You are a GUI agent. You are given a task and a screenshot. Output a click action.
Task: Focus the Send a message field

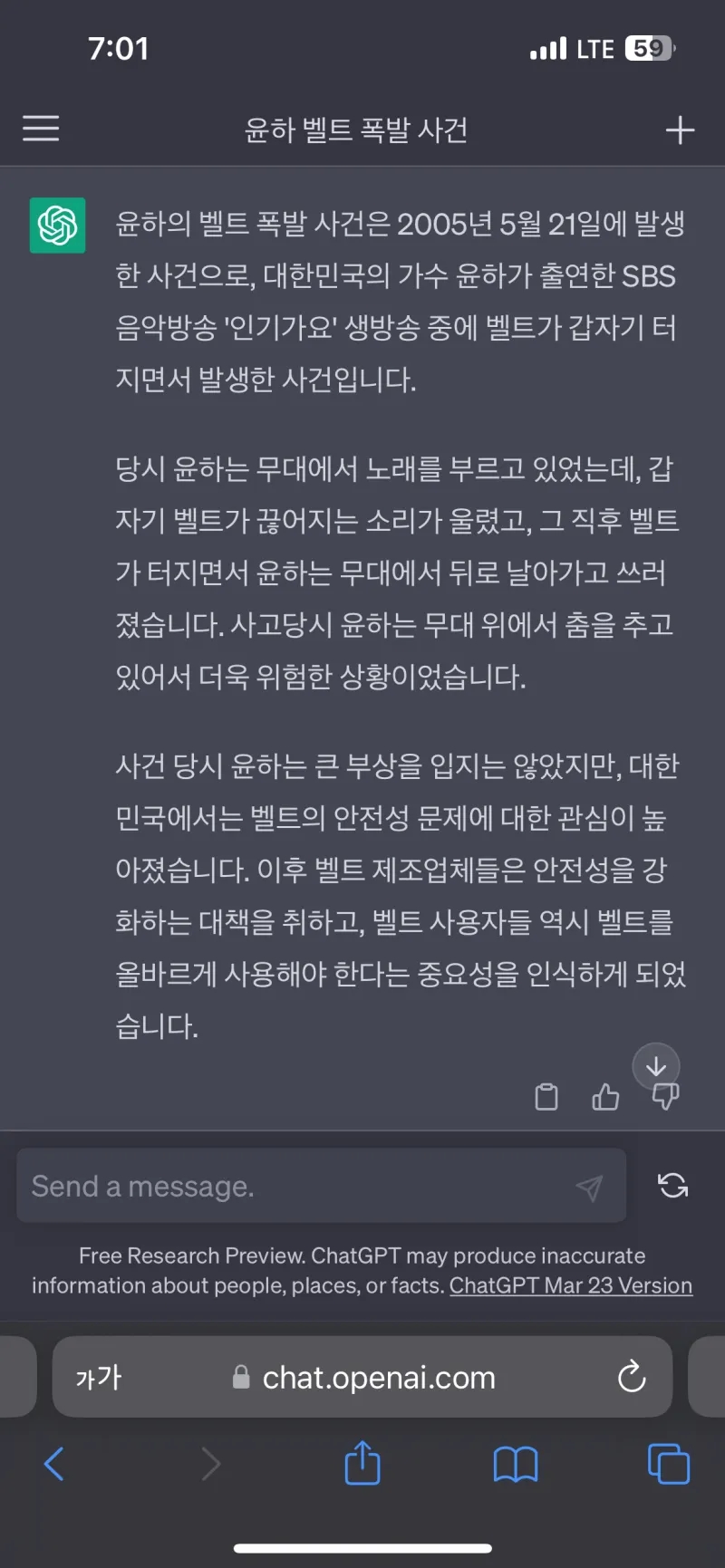[290, 1186]
